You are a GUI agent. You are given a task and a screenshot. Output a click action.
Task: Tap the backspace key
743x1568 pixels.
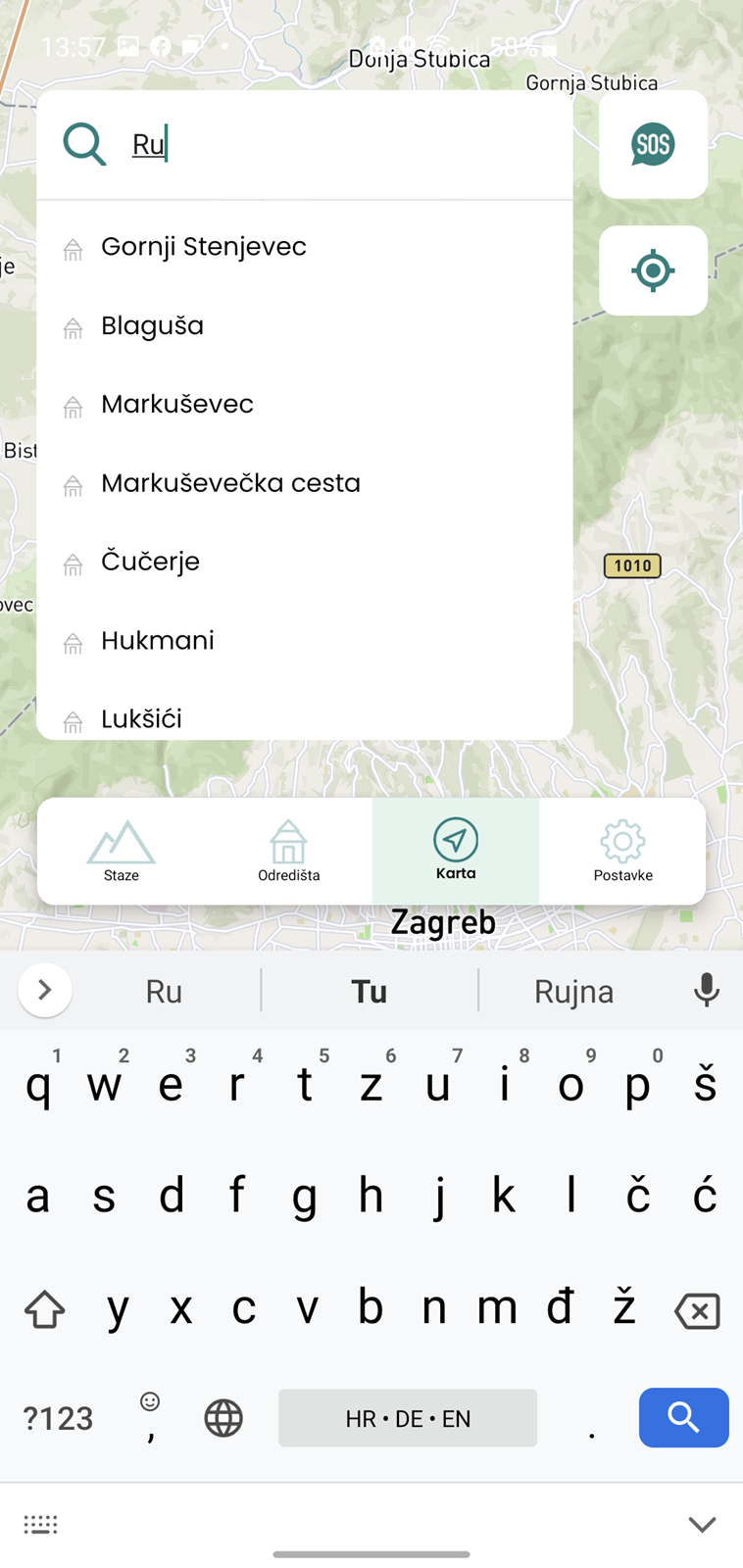pyautogui.click(x=697, y=1310)
